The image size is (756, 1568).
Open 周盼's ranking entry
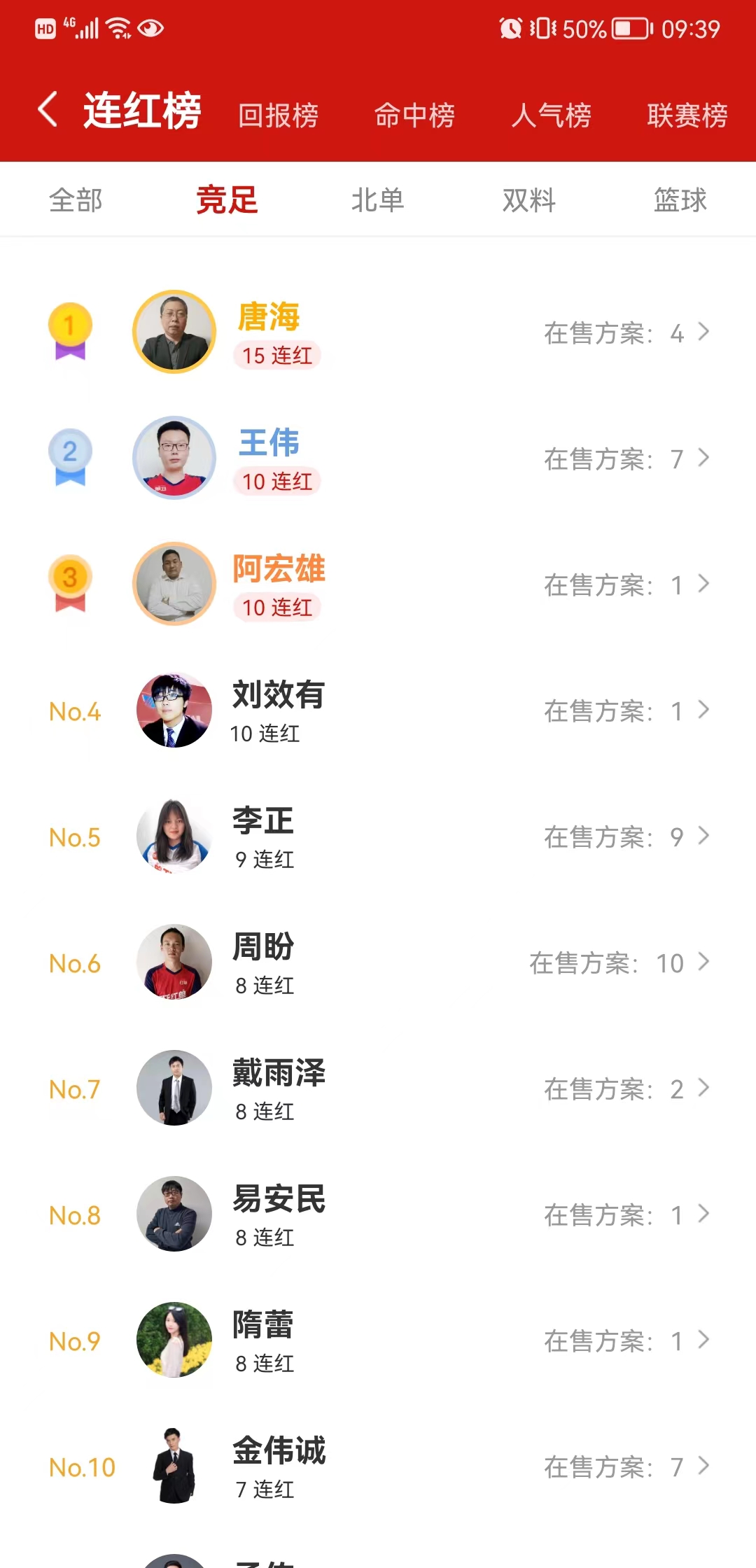[378, 962]
